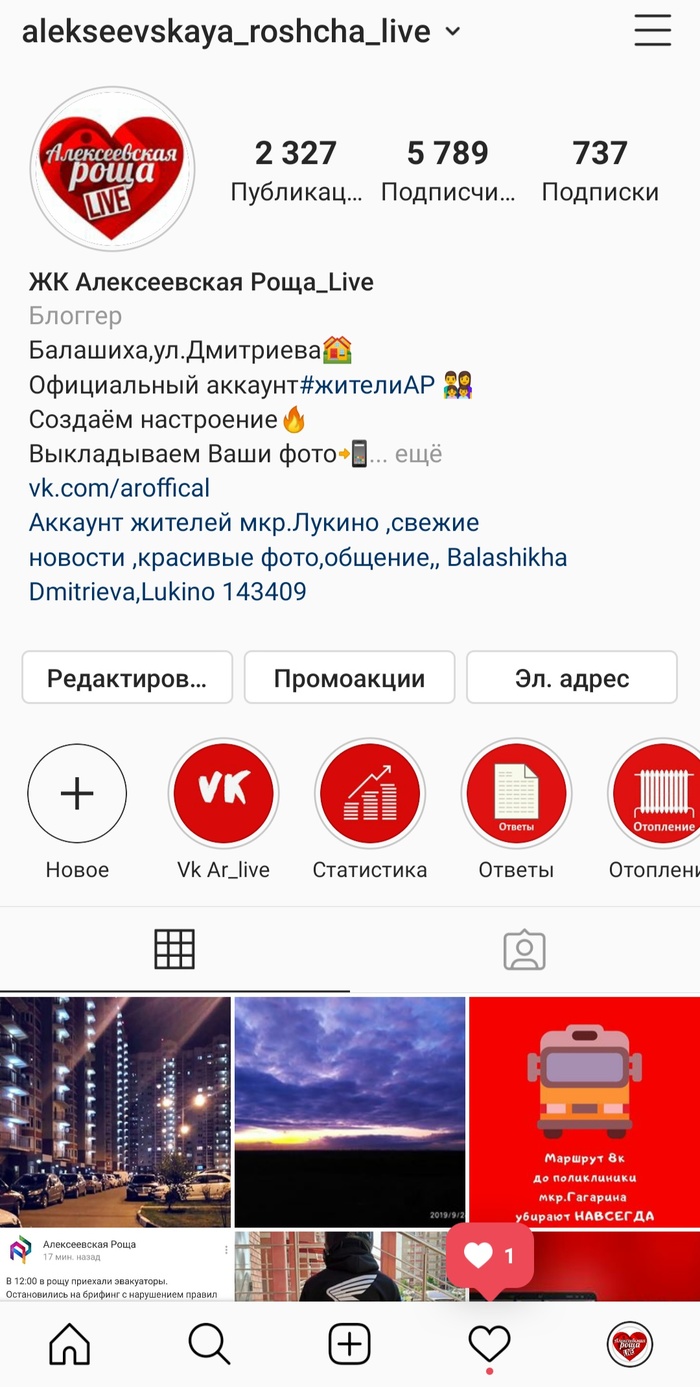This screenshot has width=700, height=1387.
Task: Expand bio with the 'ещё' link
Action: coord(419,454)
